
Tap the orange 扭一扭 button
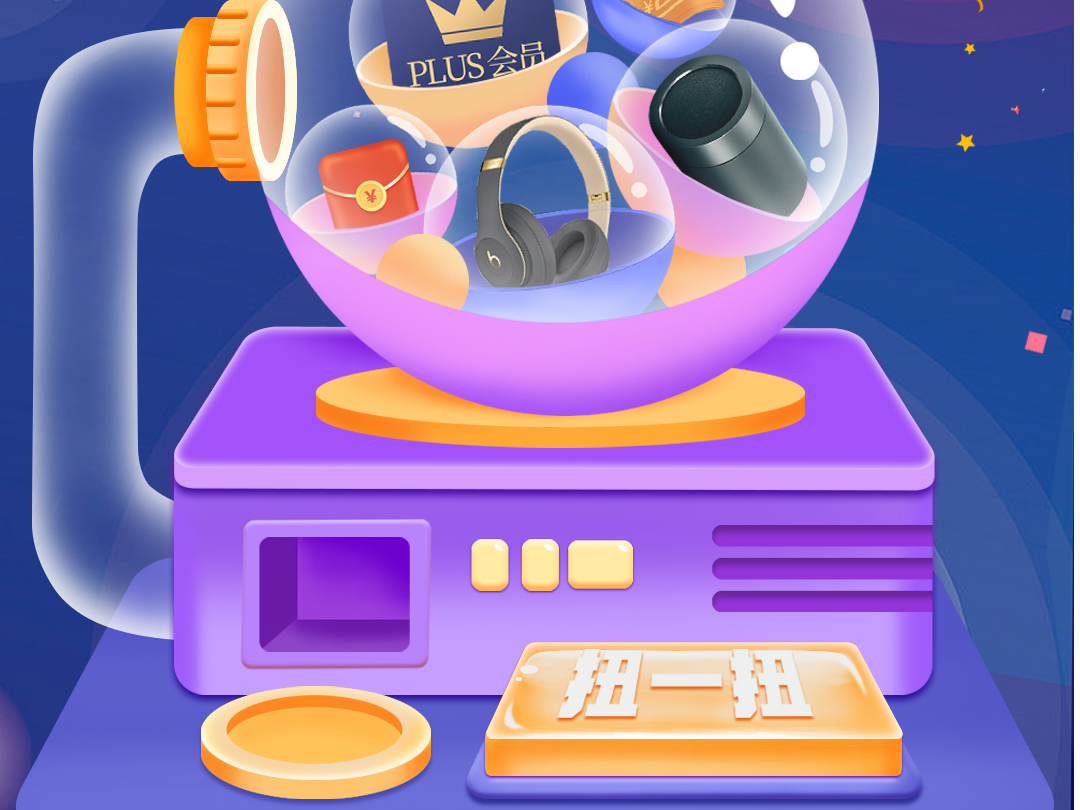point(691,701)
